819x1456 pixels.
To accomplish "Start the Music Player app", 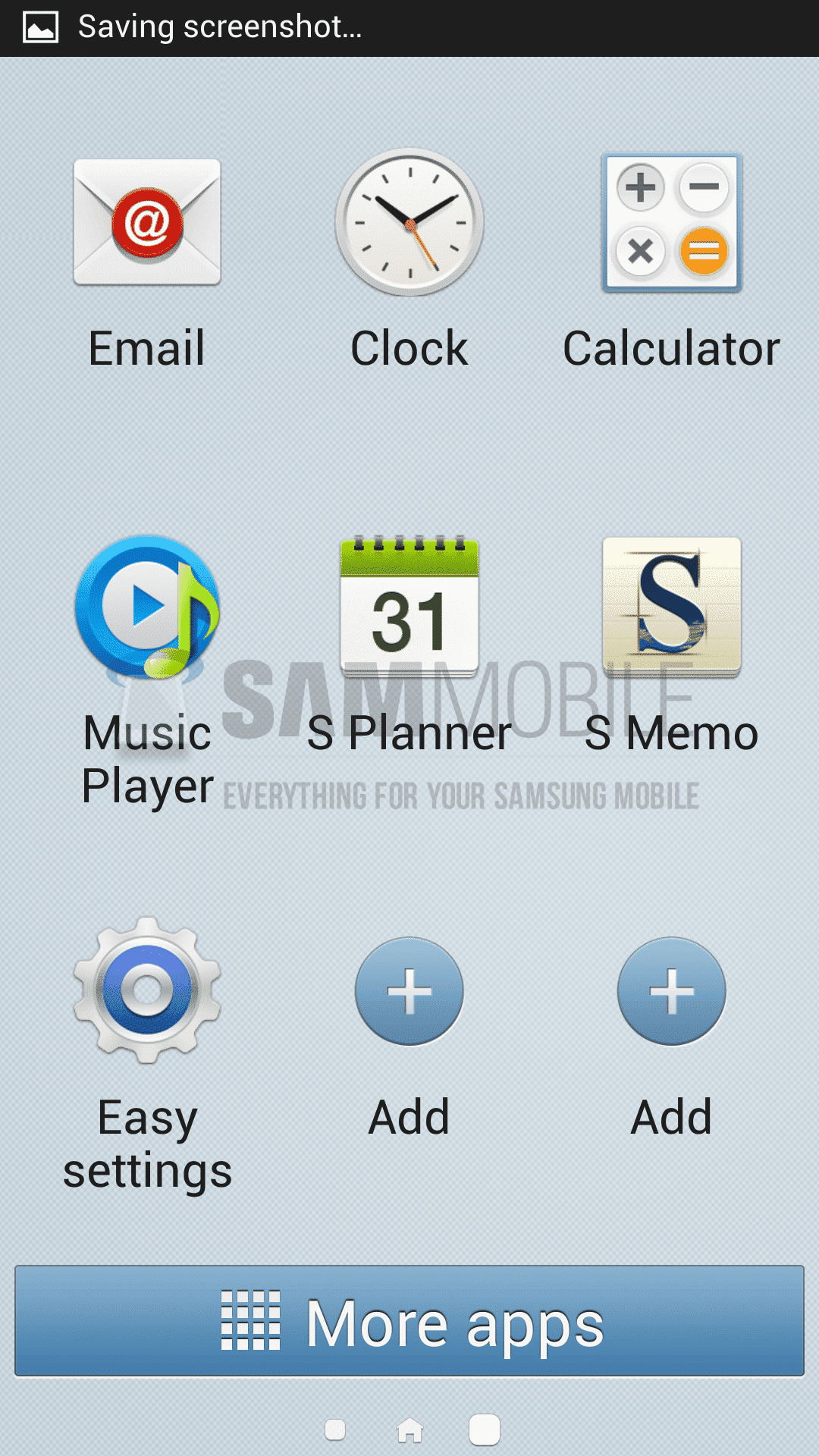I will click(x=147, y=607).
